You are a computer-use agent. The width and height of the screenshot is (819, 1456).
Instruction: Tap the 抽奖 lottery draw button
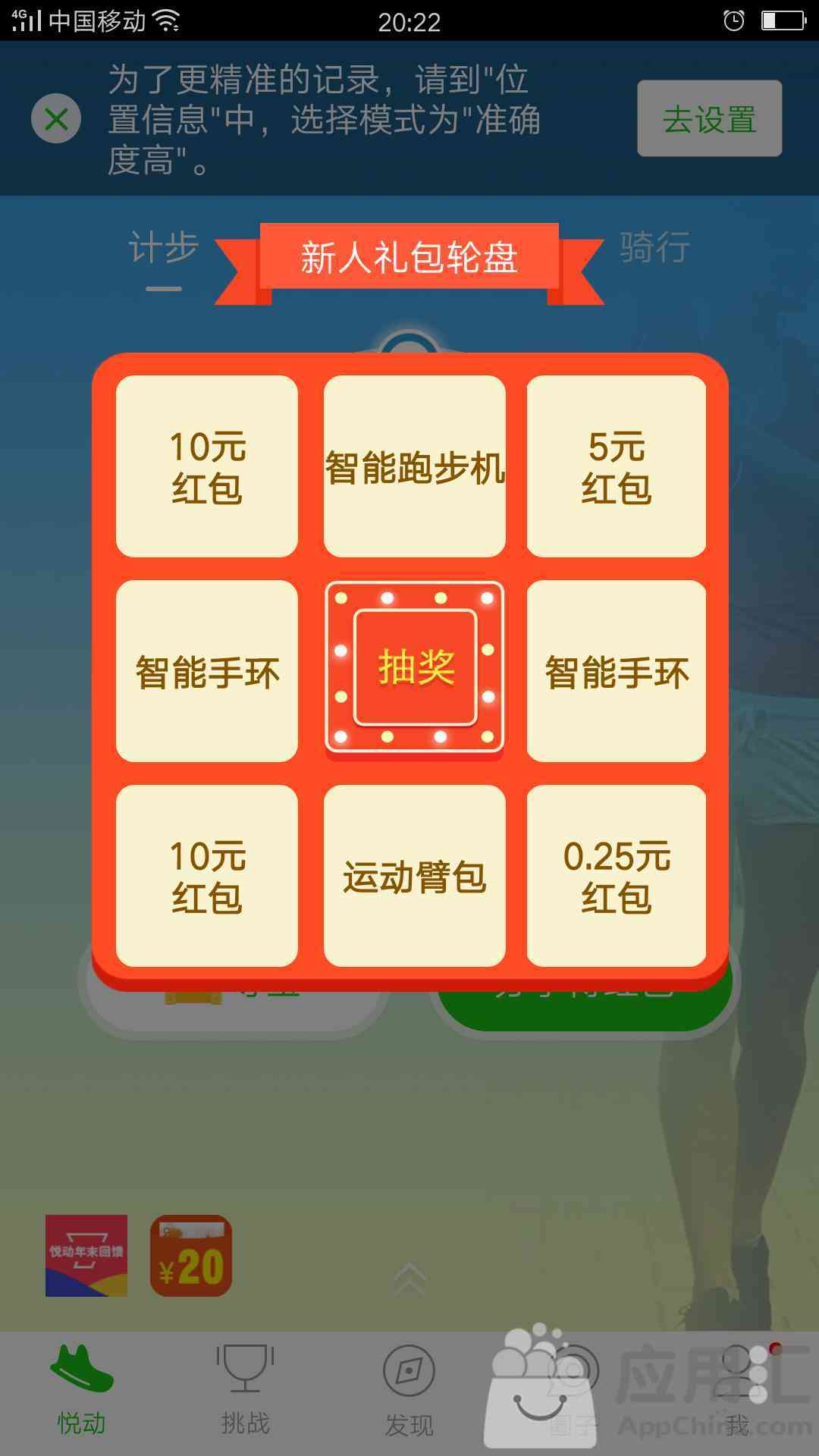coord(415,669)
